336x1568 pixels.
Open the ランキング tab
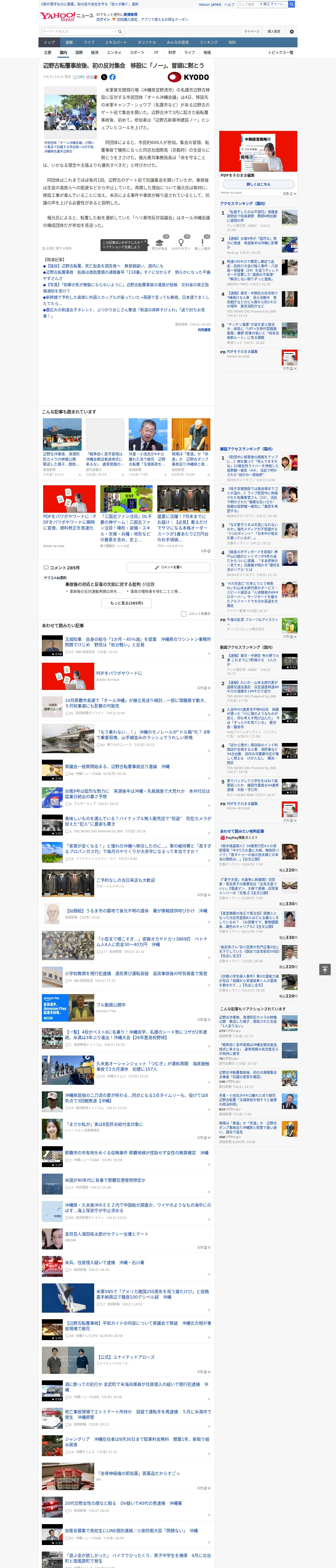pyautogui.click(x=209, y=43)
